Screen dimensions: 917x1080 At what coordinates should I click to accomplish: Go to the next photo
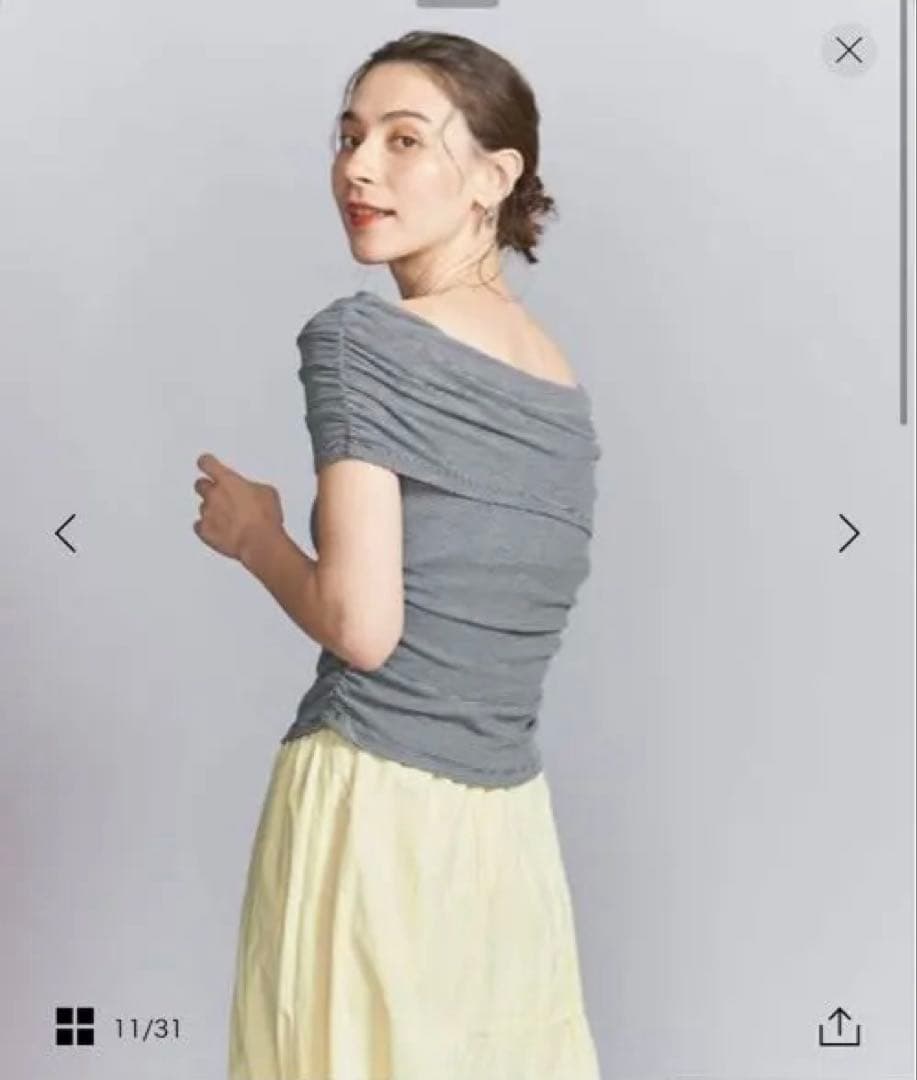[848, 533]
